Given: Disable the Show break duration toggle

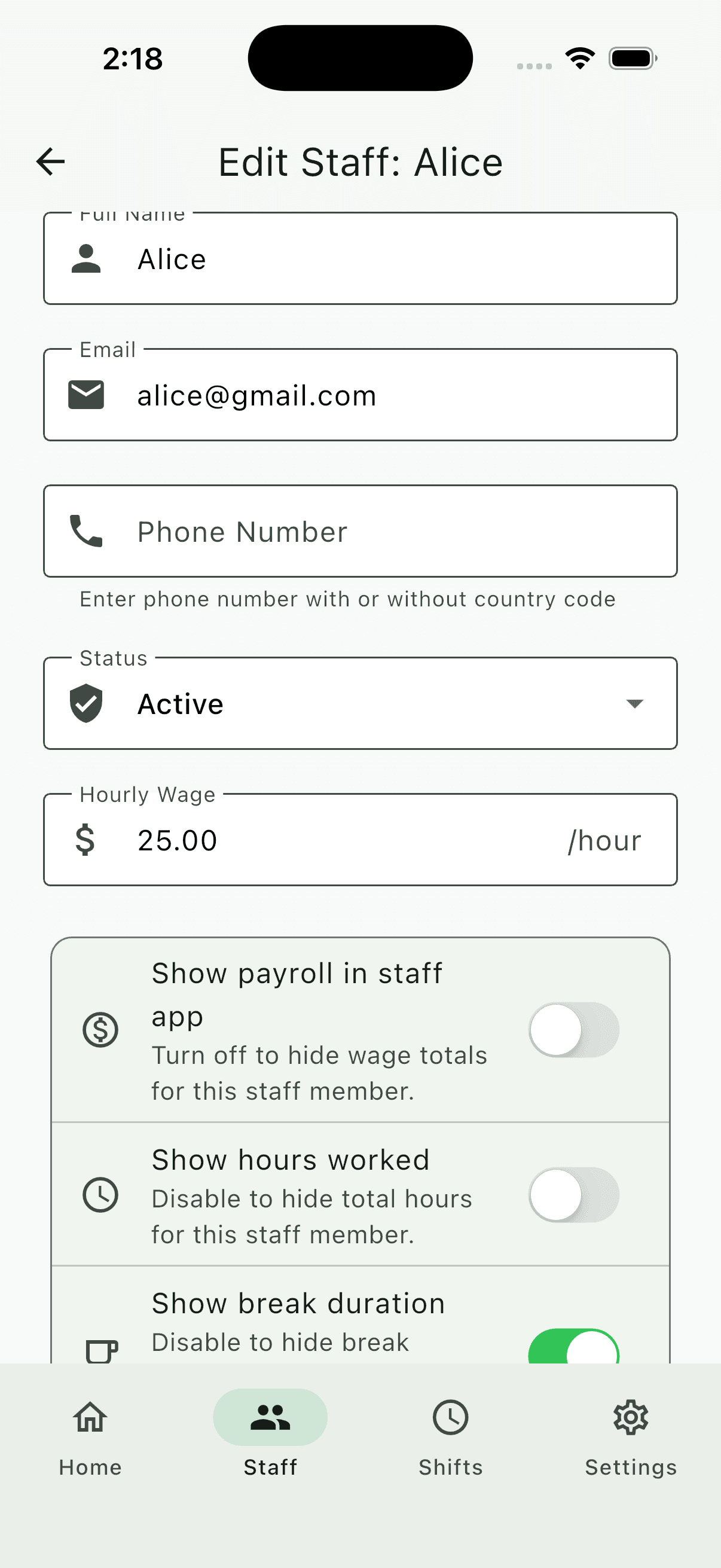Looking at the screenshot, I should coord(574,1348).
